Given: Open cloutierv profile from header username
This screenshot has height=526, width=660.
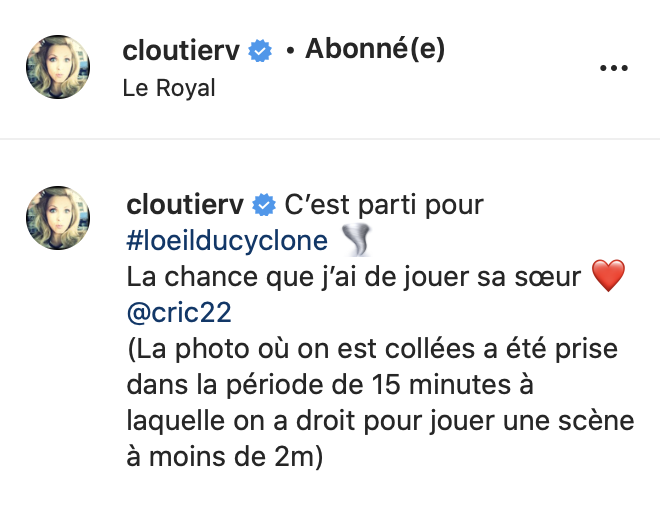Looking at the screenshot, I should point(181,50).
